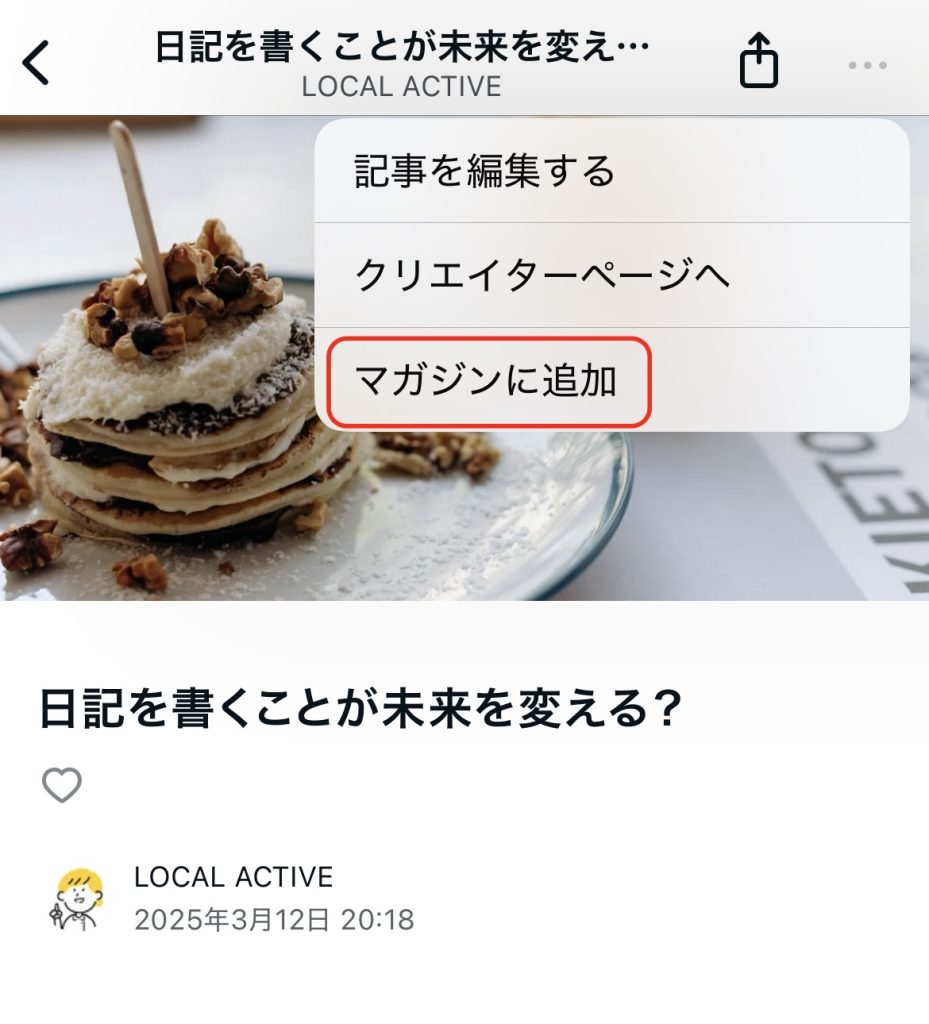
Task: Go back using the arrow icon
Action: tap(36, 63)
